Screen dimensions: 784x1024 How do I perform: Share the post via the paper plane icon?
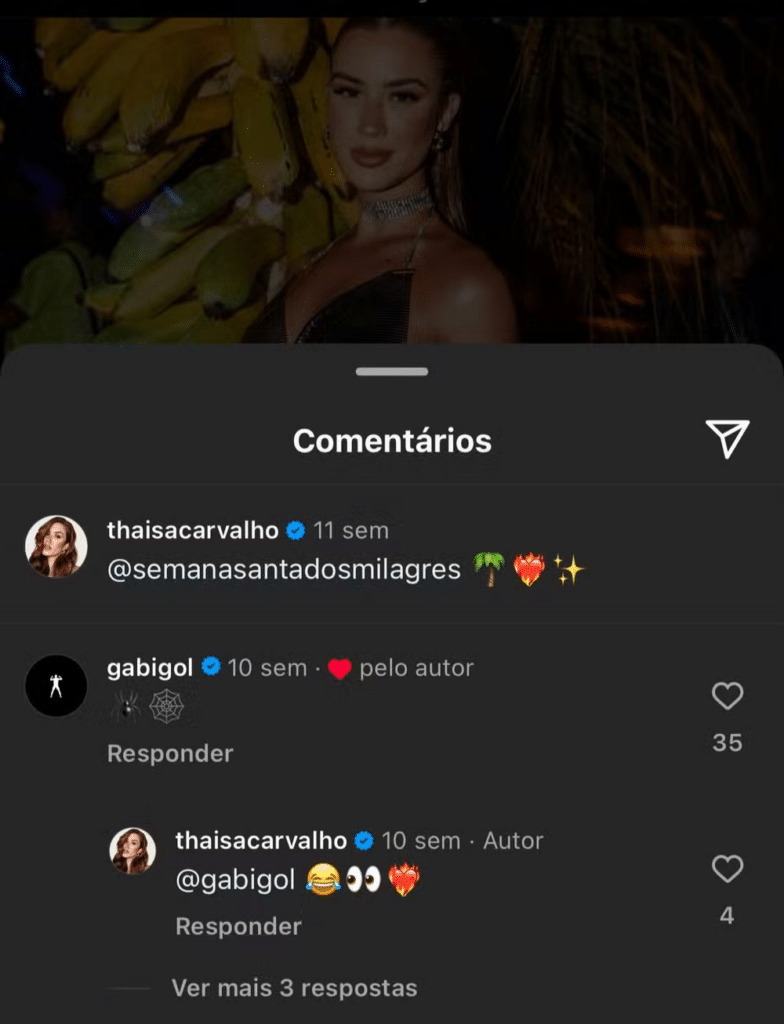click(x=727, y=439)
